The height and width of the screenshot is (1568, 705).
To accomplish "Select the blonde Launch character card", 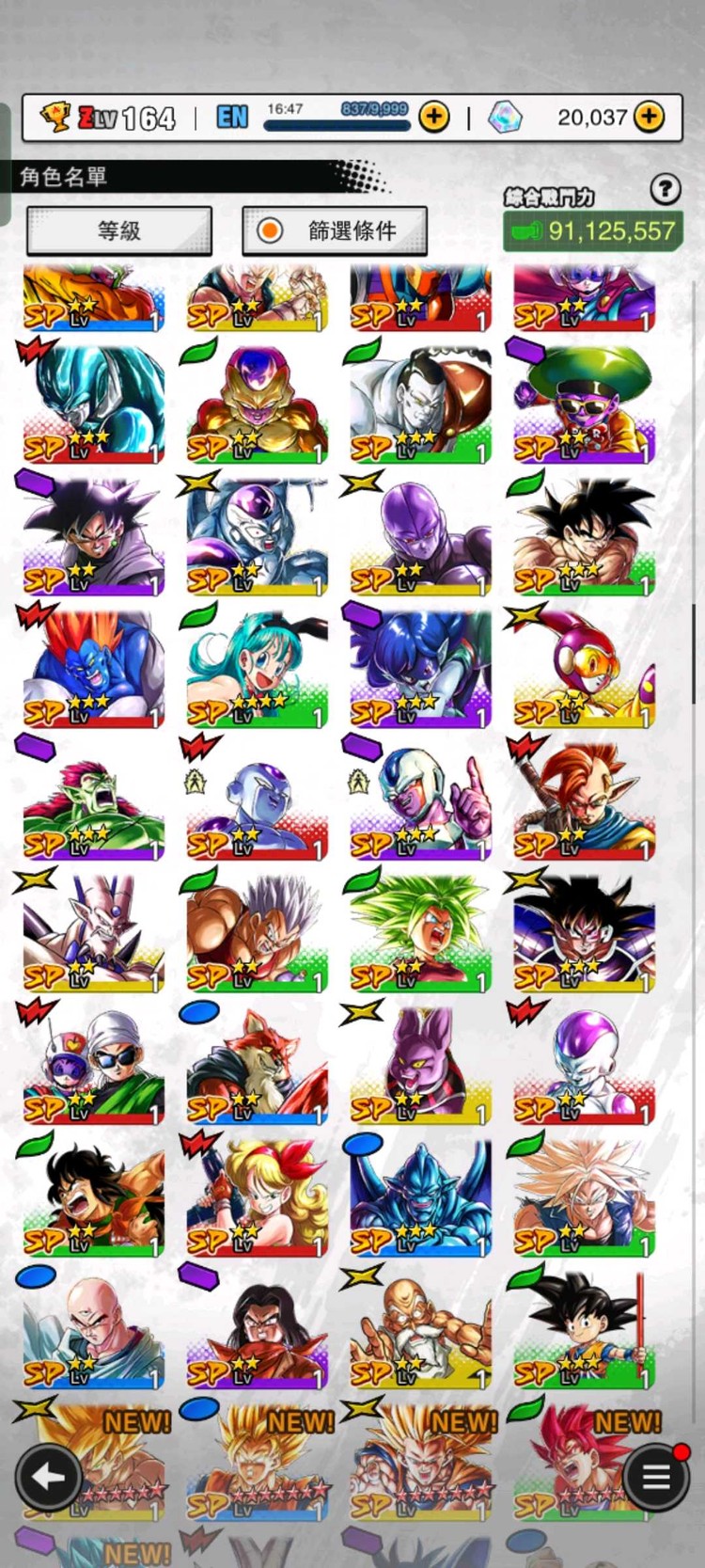I will pos(257,1197).
